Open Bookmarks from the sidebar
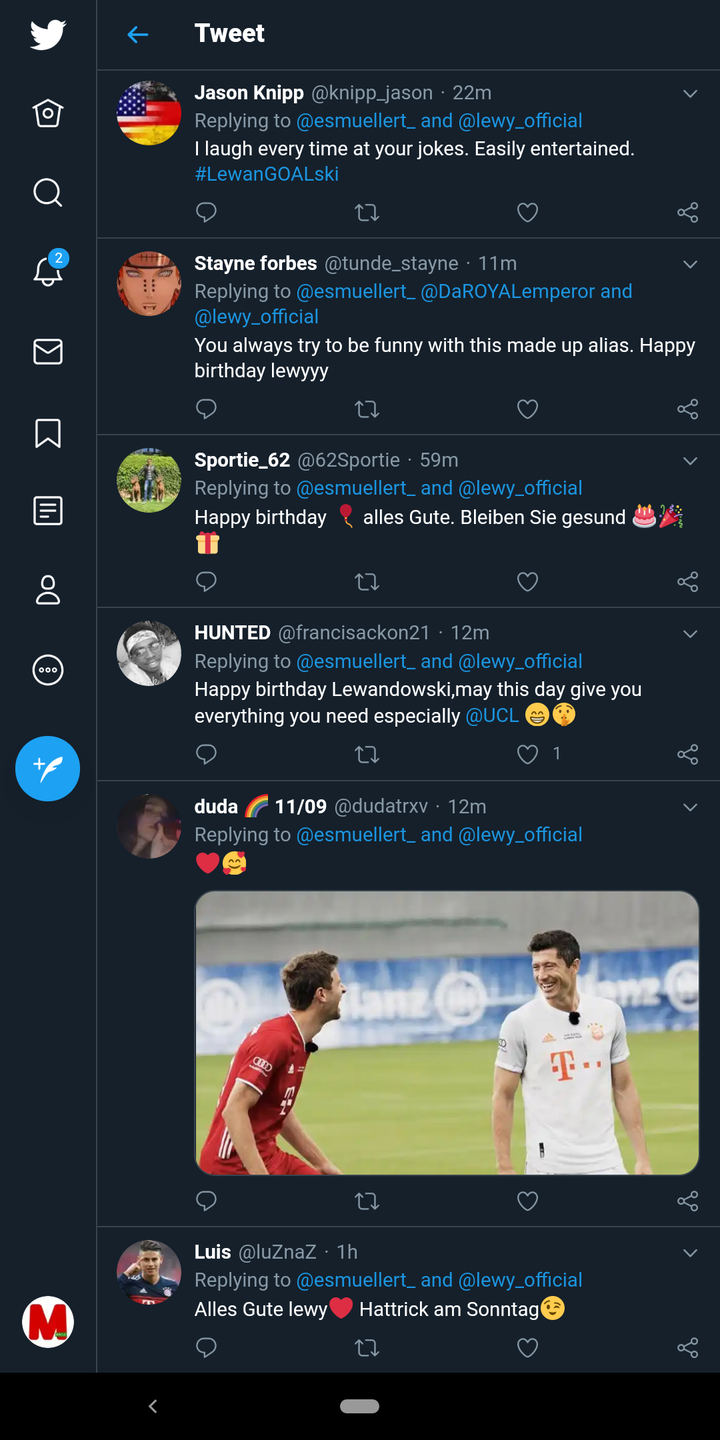This screenshot has width=720, height=1440. tap(48, 432)
